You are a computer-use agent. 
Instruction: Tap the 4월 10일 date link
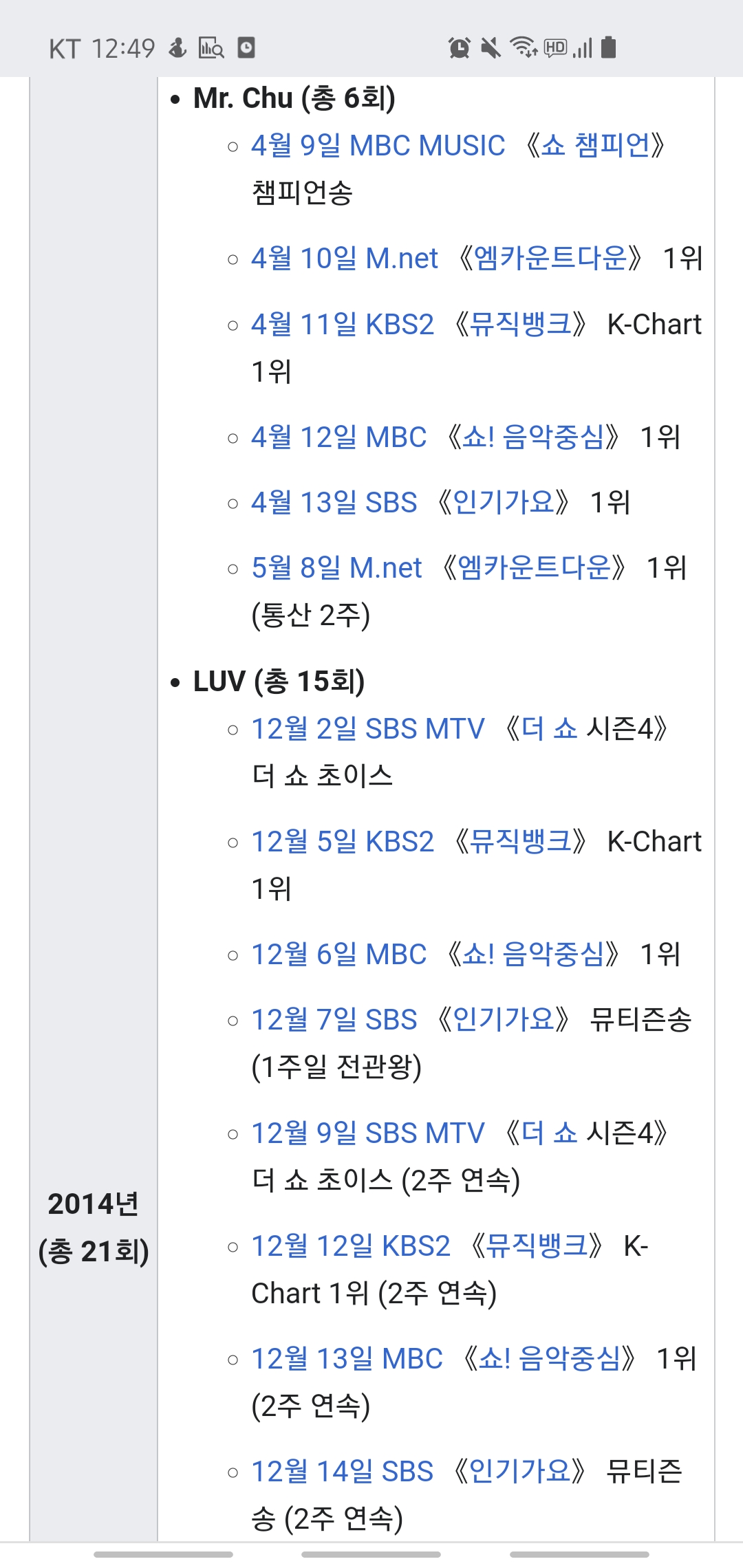303,259
